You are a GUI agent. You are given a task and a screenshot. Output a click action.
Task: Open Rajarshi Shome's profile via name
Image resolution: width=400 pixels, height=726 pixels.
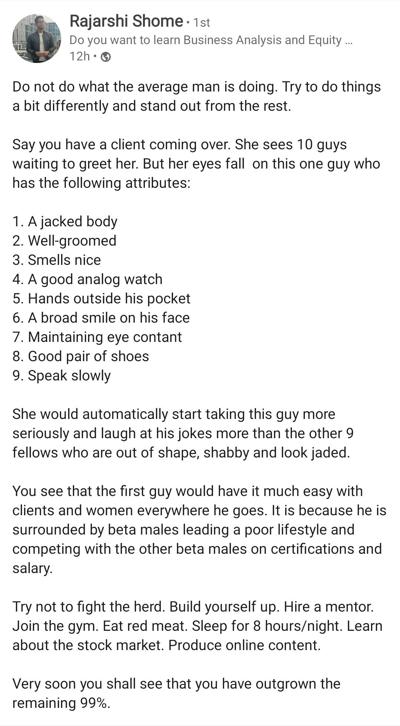[126, 21]
